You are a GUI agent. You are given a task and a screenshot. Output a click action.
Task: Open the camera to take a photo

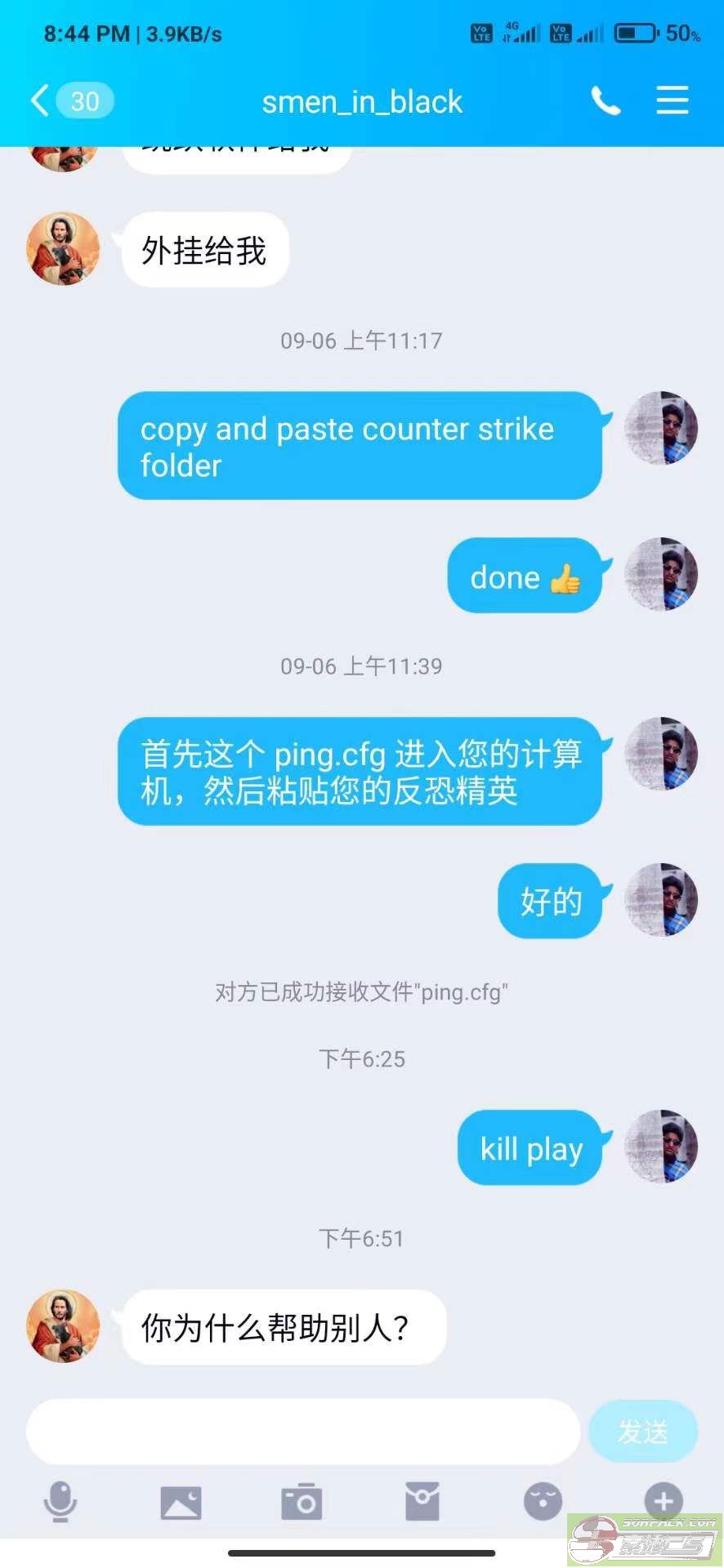302,1501
